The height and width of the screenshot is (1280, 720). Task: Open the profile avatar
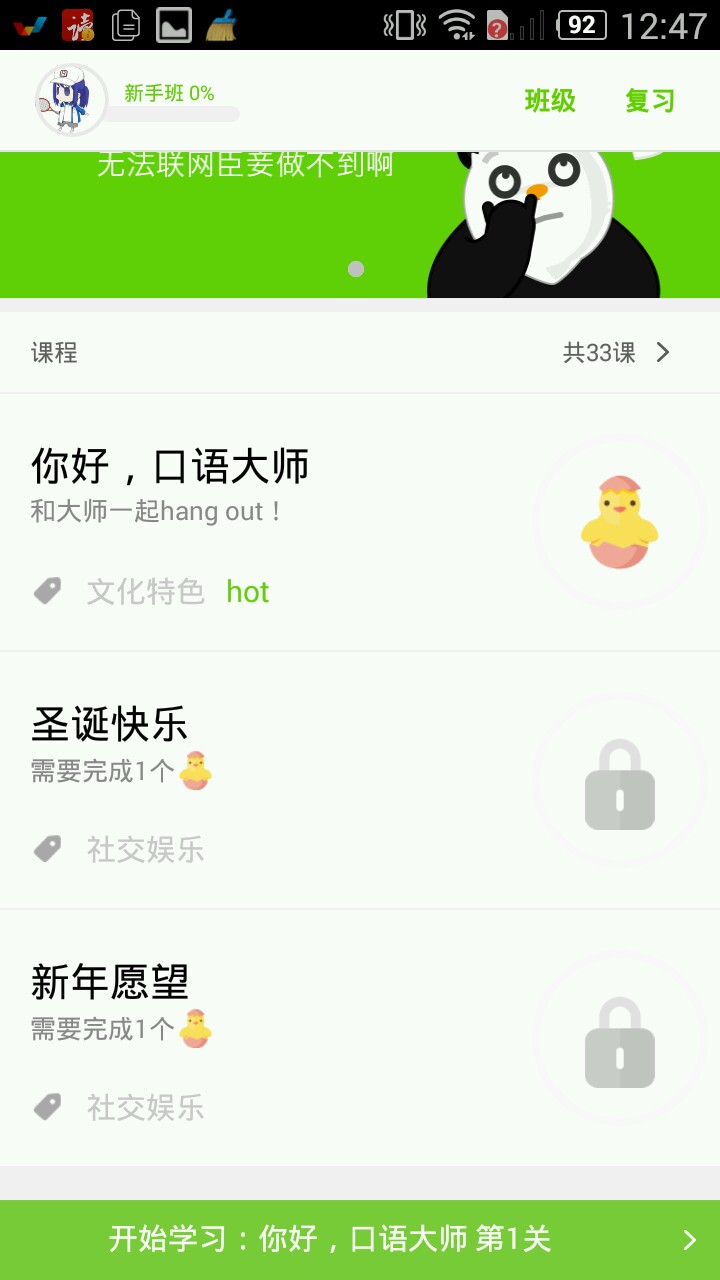pyautogui.click(x=71, y=100)
